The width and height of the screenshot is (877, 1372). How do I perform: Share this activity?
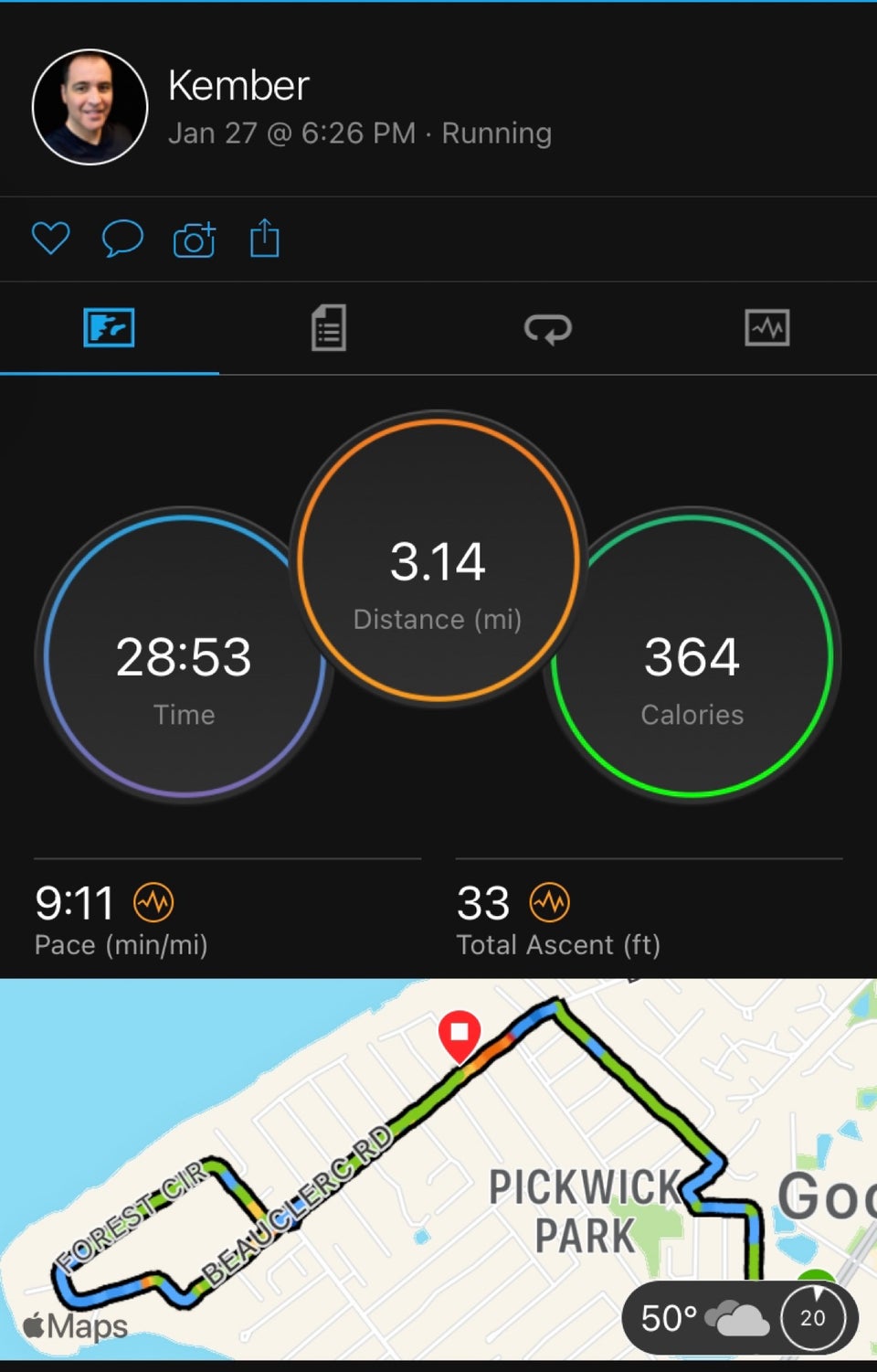point(265,239)
